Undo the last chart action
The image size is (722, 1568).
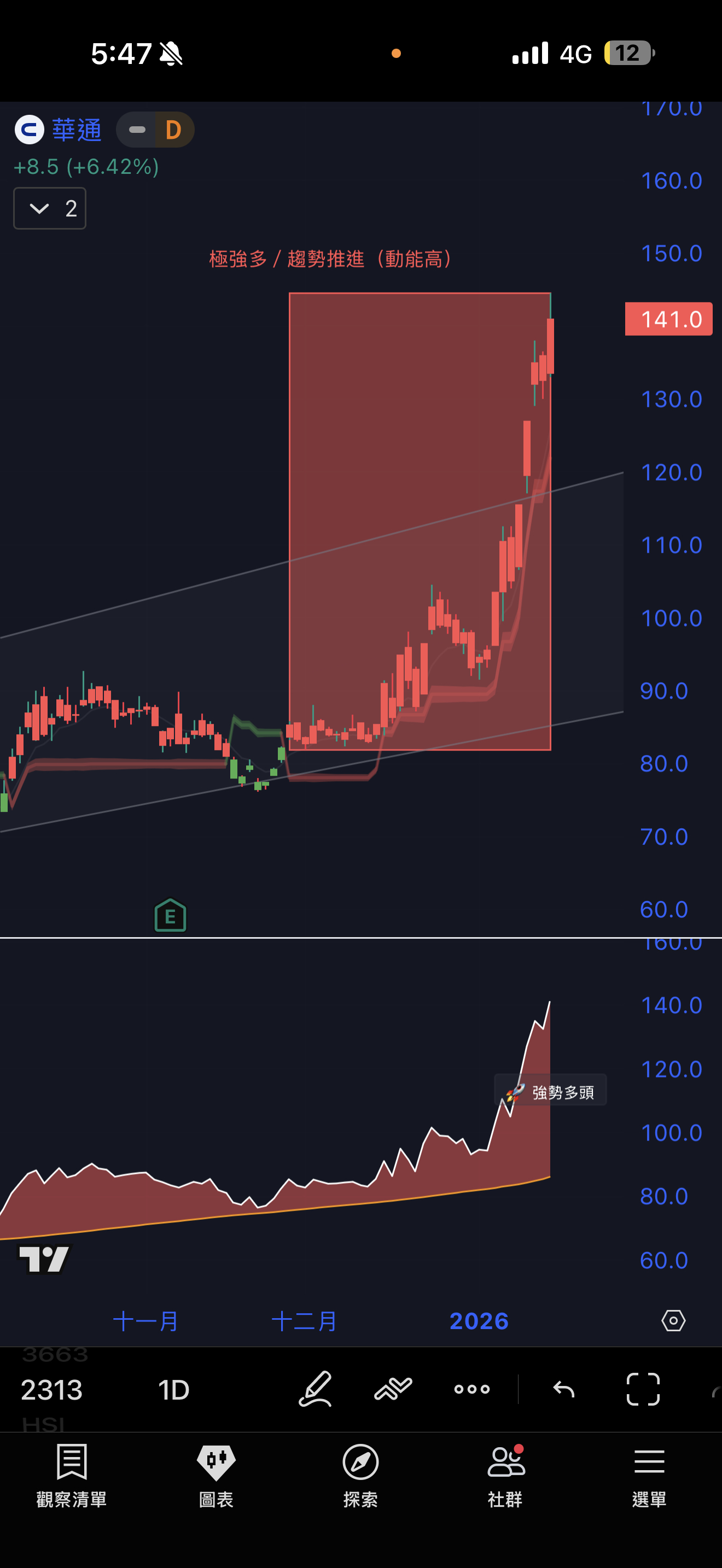[564, 1390]
